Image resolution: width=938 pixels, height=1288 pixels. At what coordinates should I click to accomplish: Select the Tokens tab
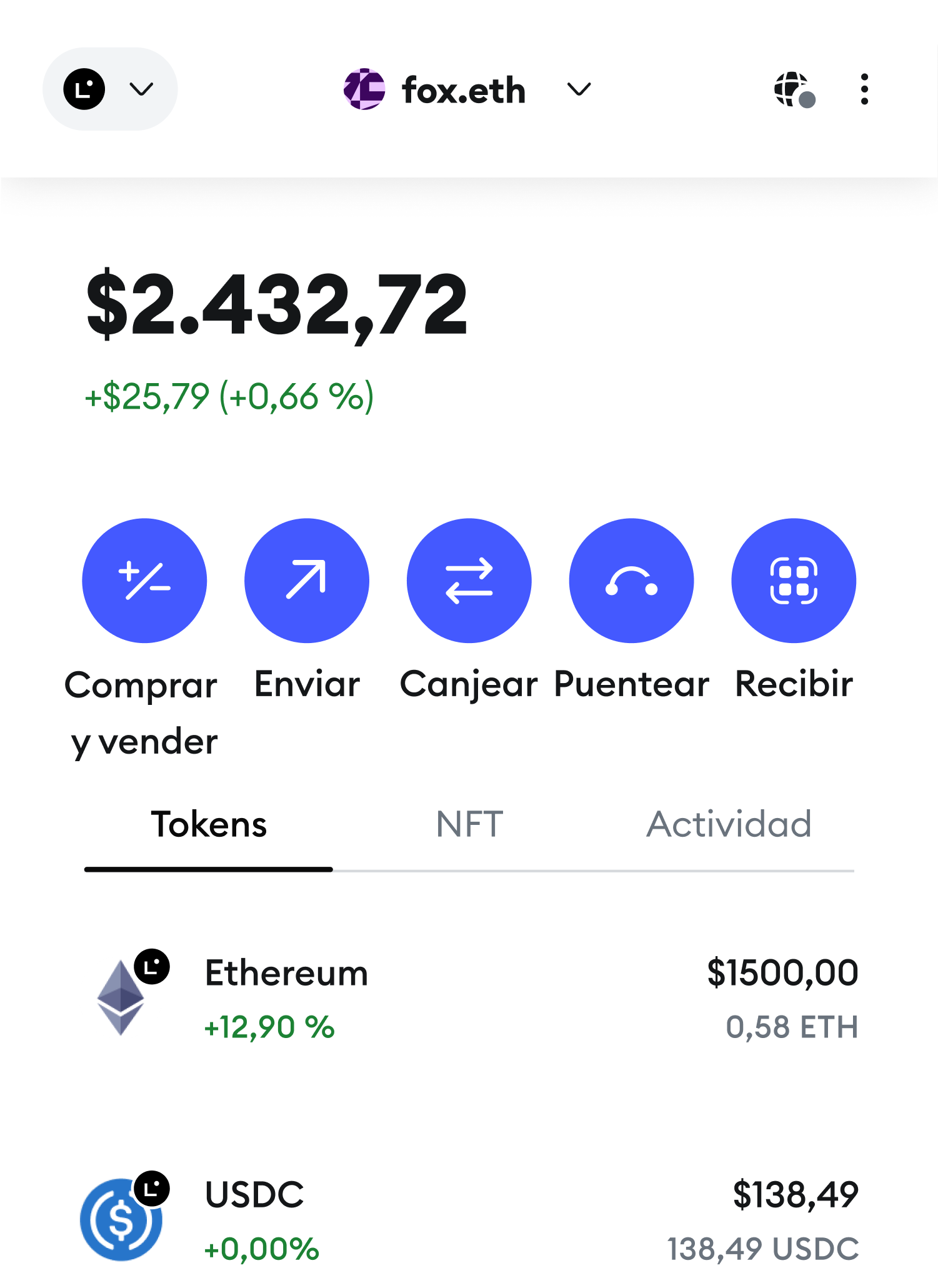pos(208,824)
